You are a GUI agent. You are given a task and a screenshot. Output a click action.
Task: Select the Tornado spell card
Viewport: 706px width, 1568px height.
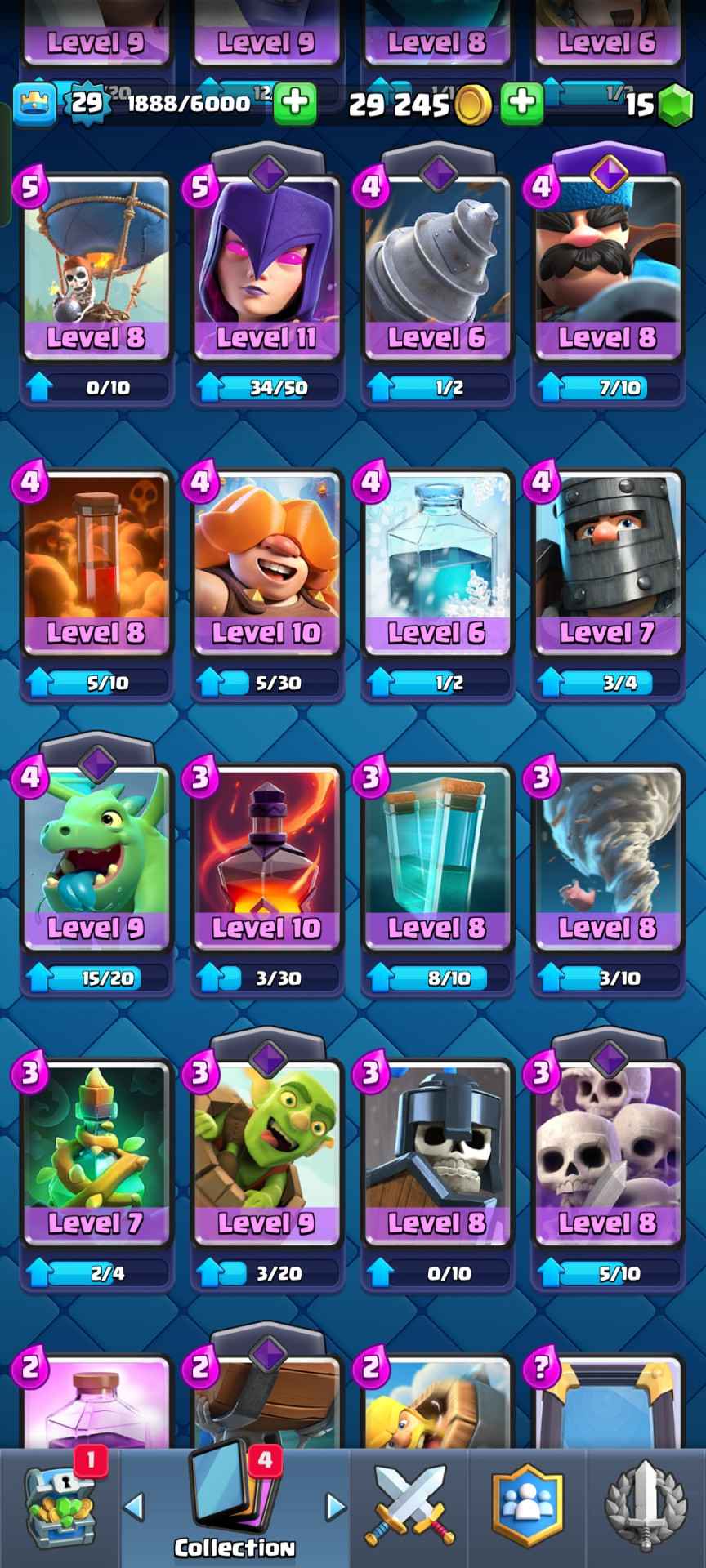coord(607,857)
